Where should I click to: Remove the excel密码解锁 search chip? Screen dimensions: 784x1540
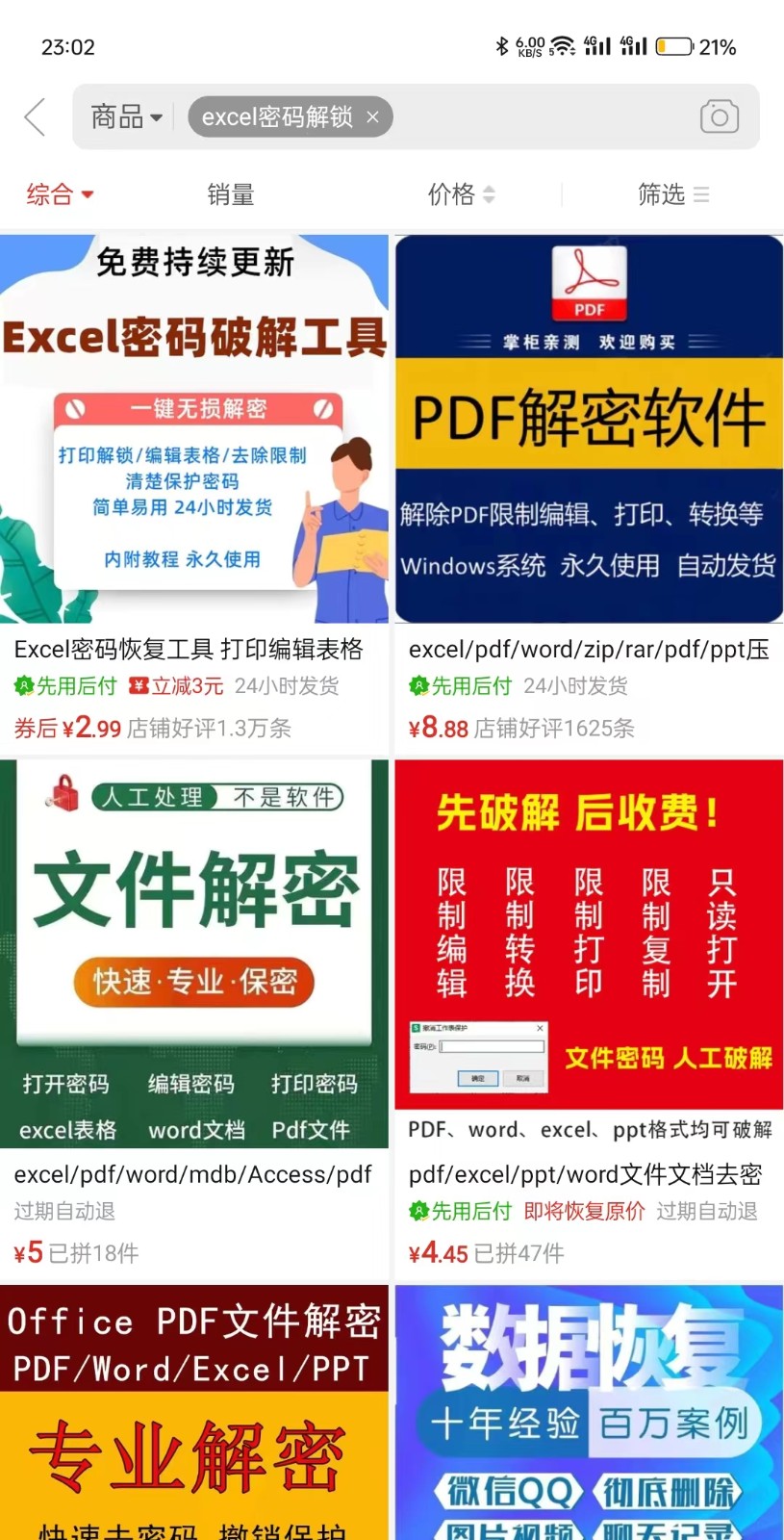click(373, 117)
